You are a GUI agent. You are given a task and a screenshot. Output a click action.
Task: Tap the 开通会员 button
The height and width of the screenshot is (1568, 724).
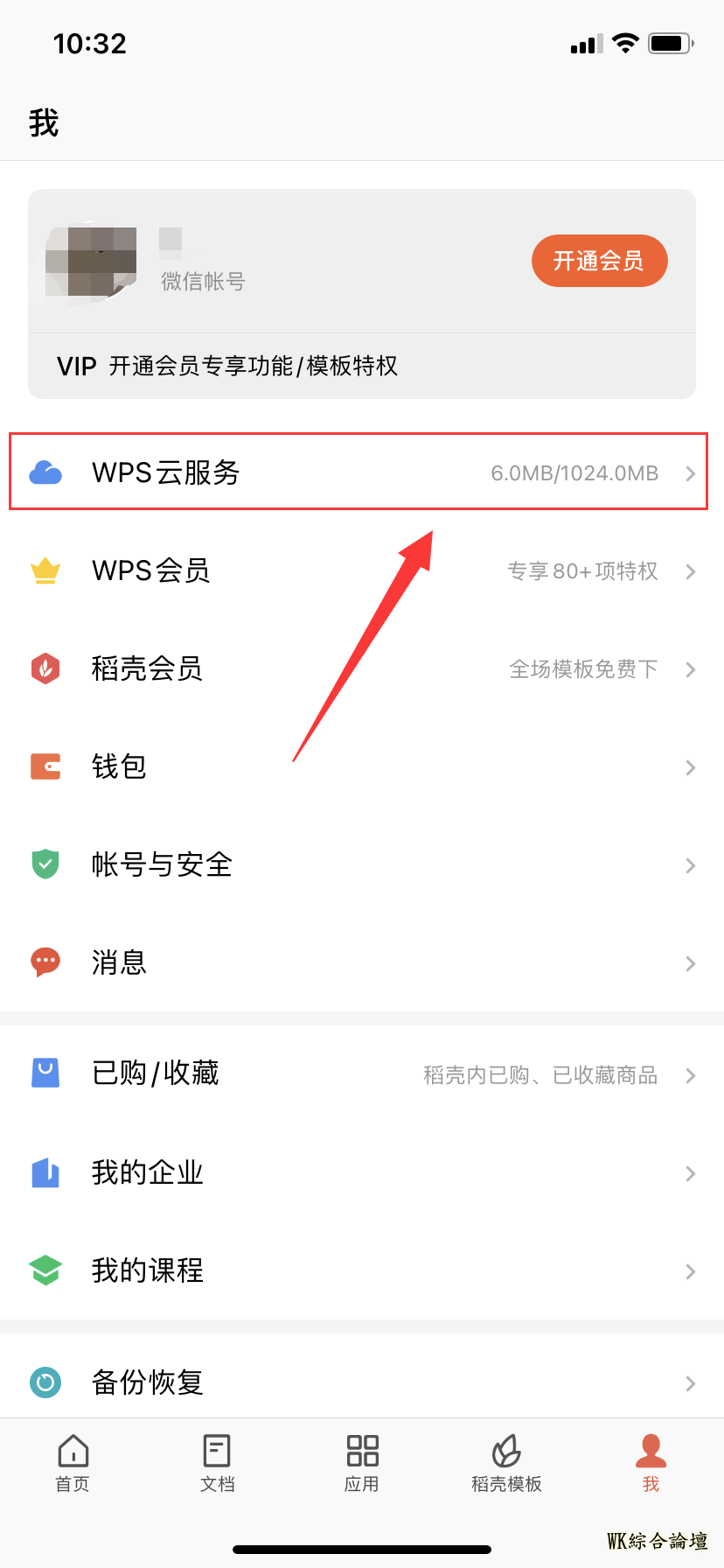point(599,261)
